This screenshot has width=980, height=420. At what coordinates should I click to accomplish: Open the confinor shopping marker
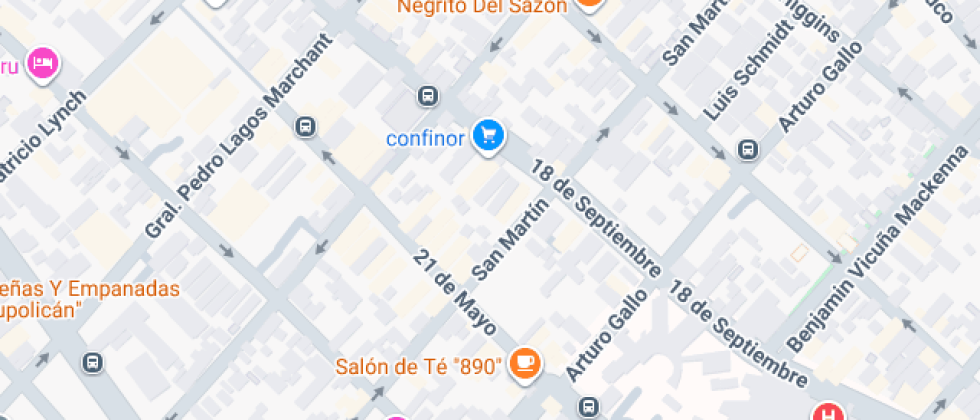pyautogui.click(x=488, y=135)
